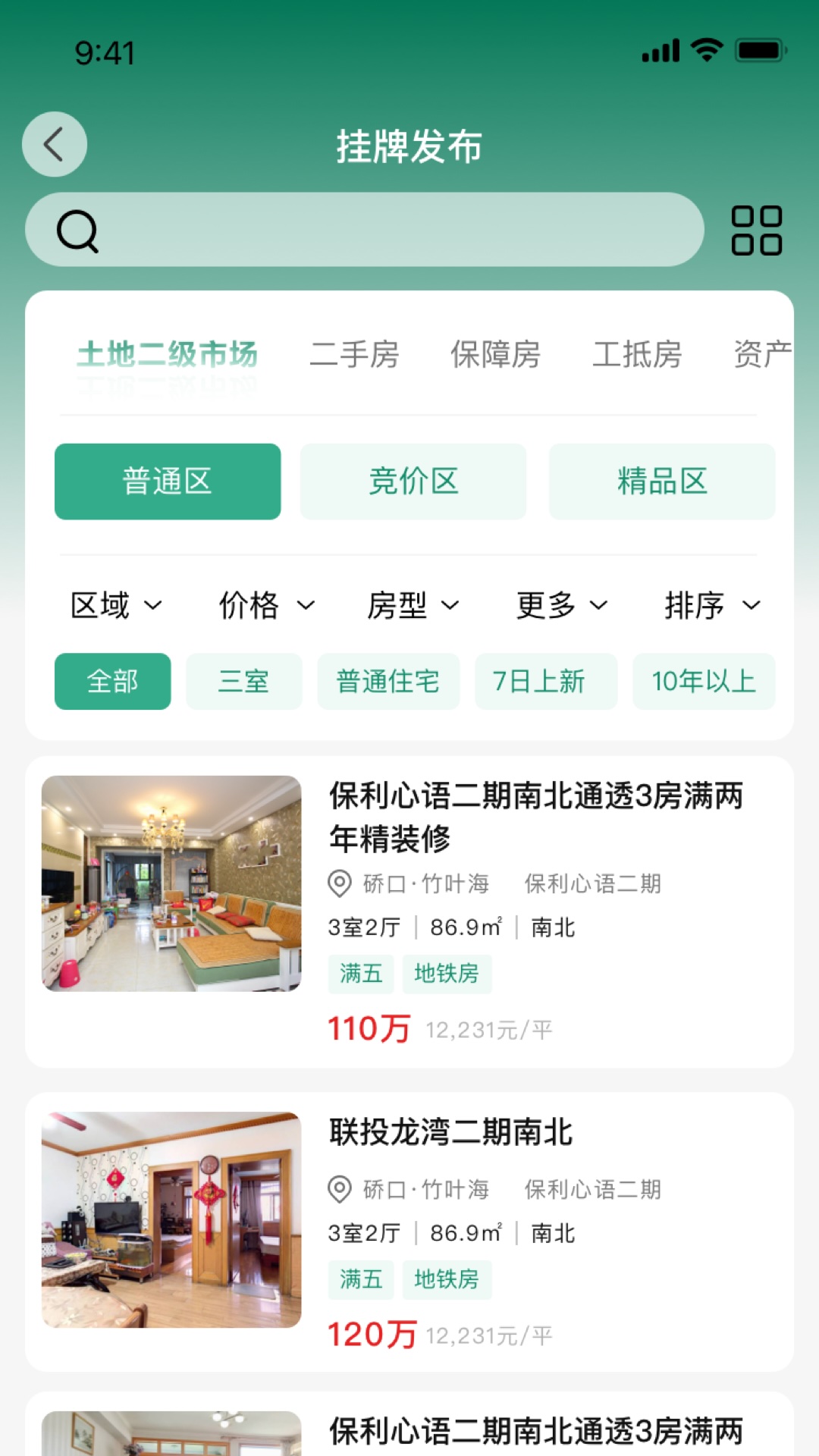Select the 精品区 zone button

pos(662,482)
